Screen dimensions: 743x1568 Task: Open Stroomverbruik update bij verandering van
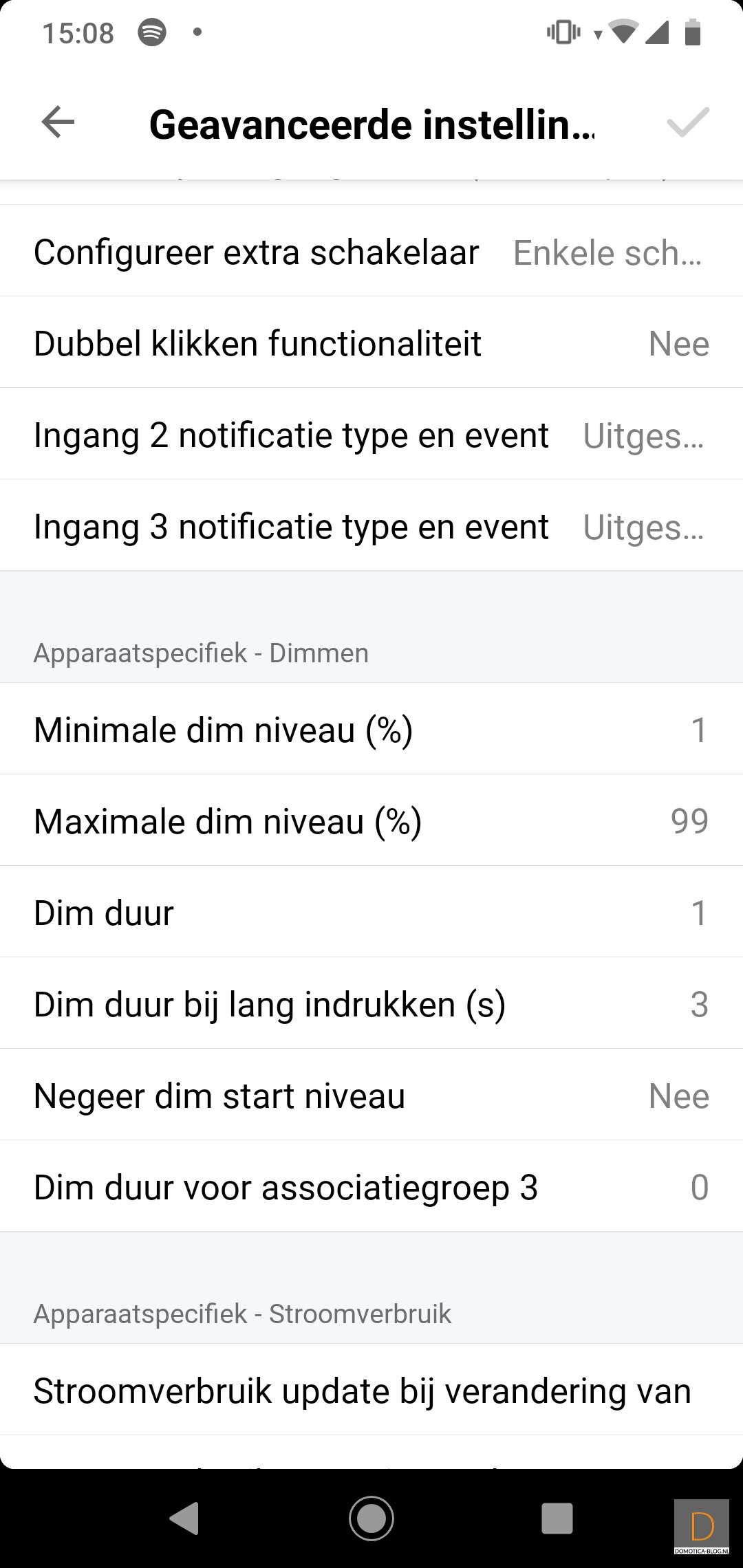tap(371, 1391)
